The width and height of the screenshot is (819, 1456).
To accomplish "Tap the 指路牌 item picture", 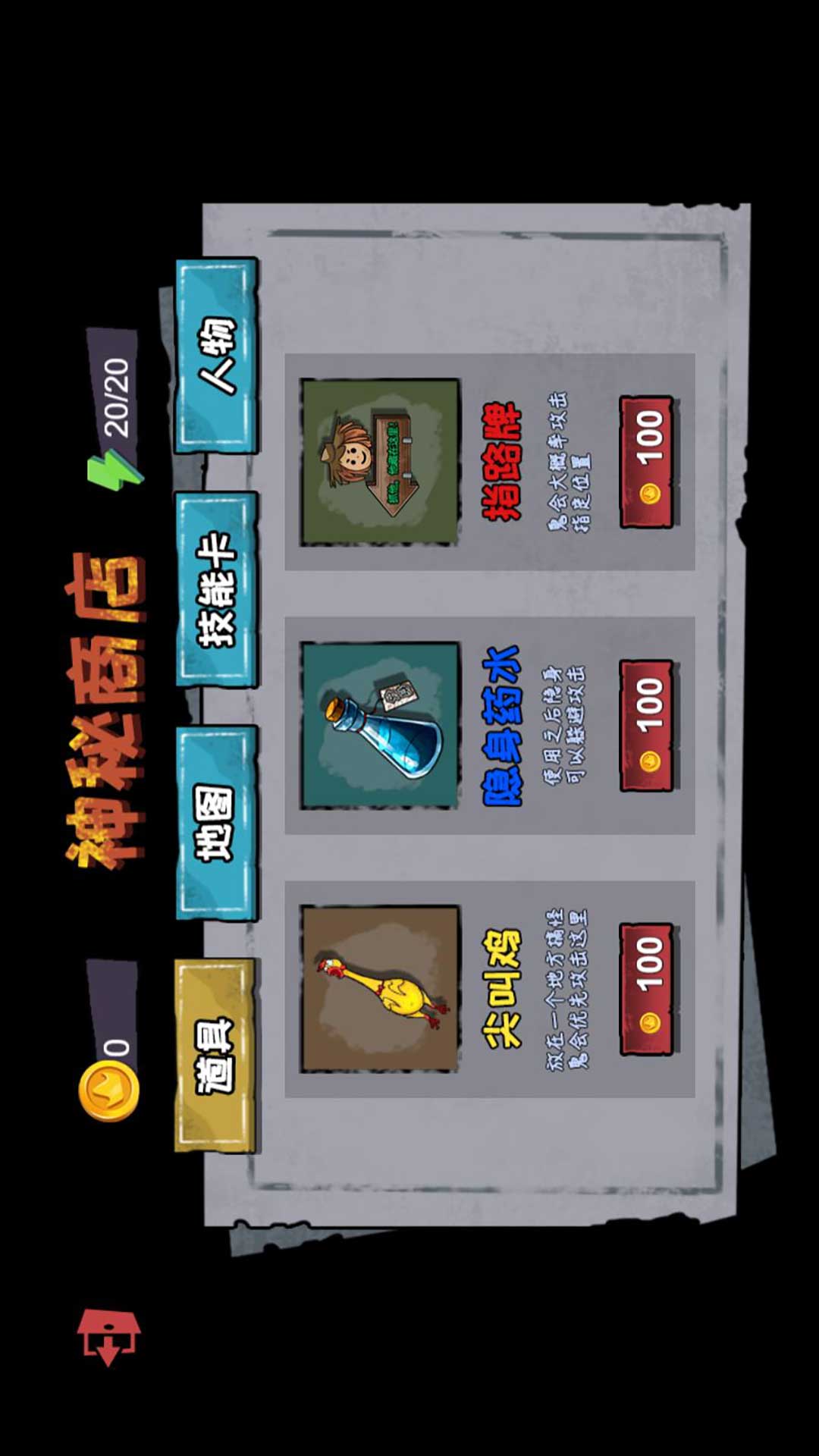I will point(380,462).
